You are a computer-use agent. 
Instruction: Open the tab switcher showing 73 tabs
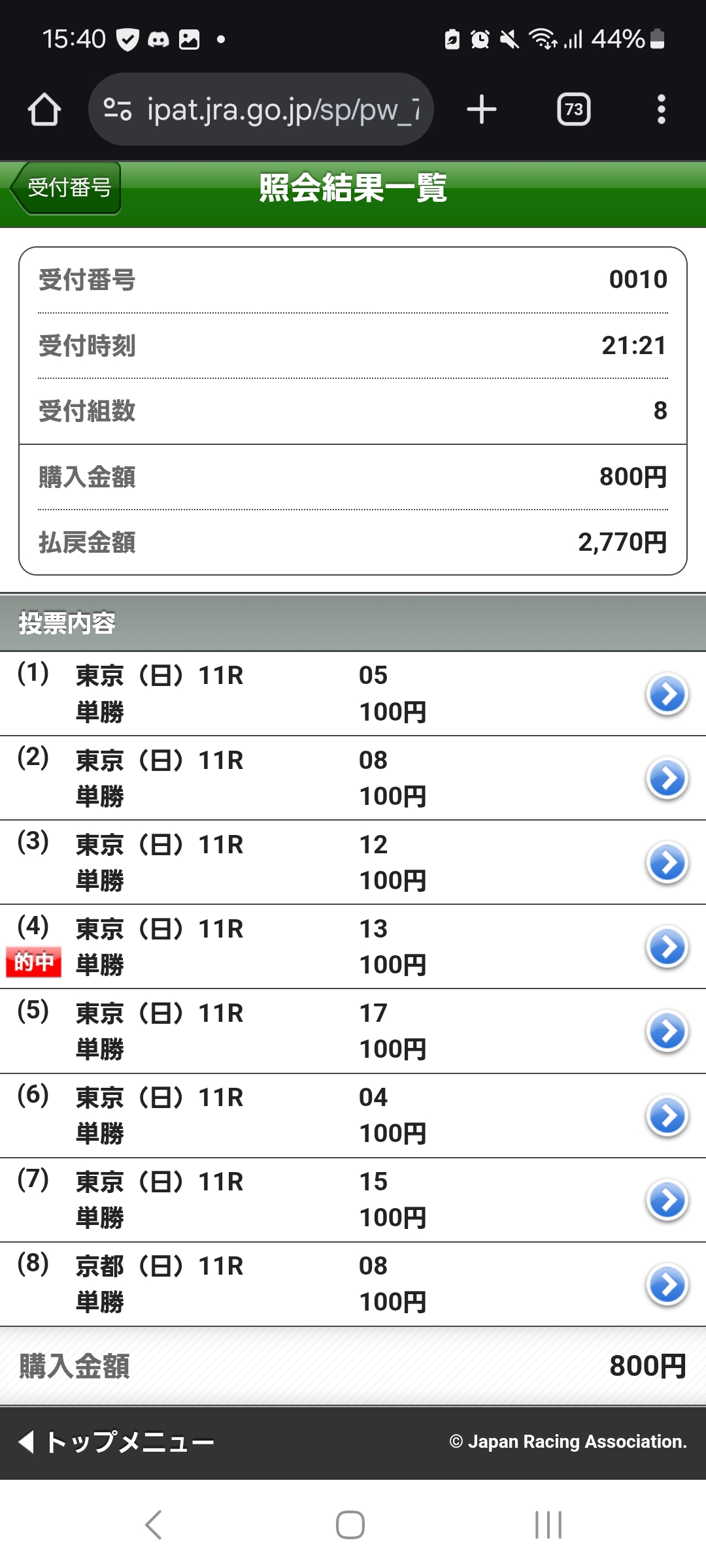pos(573,109)
